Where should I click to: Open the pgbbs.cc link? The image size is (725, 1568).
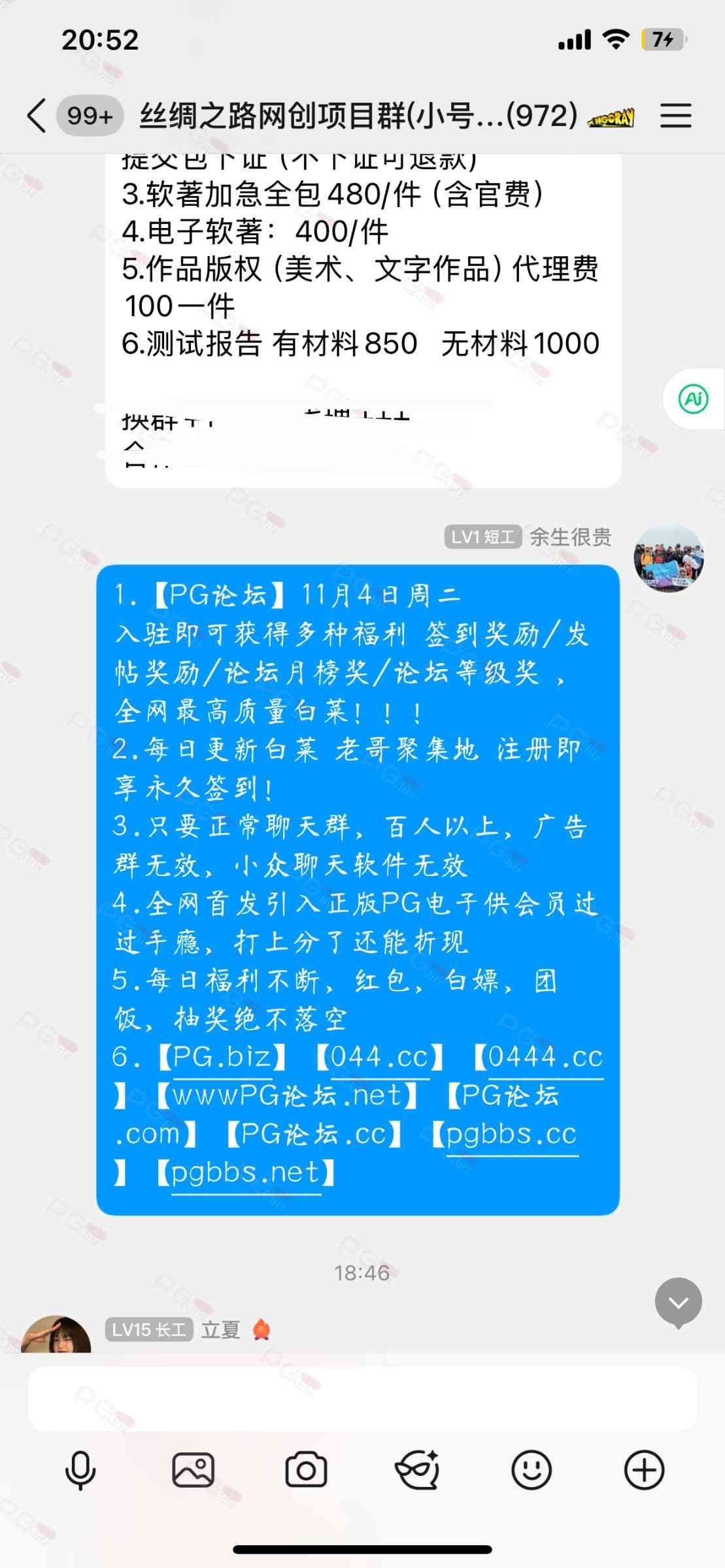coord(512,1134)
